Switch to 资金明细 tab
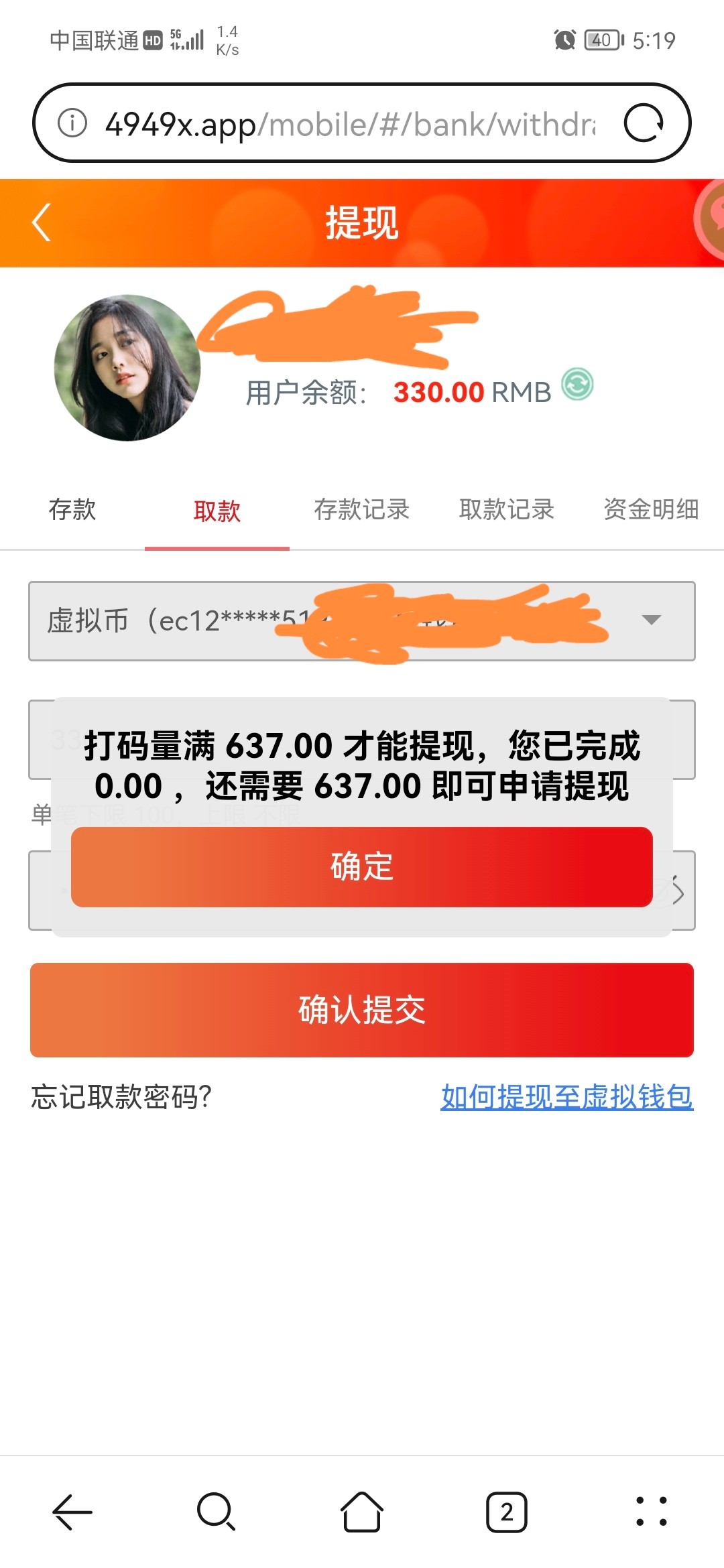This screenshot has height=1568, width=724. tap(650, 510)
